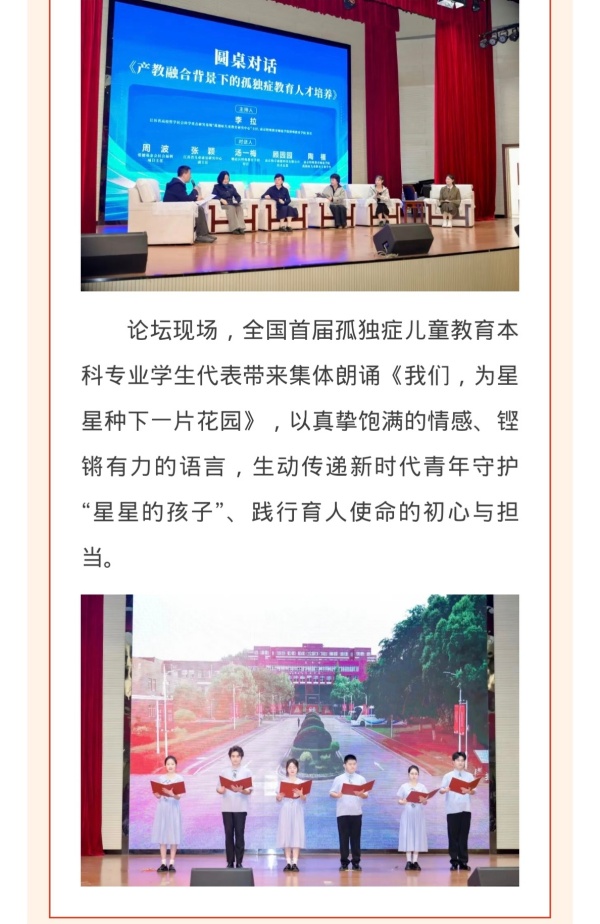View the student recitation stage photo
This screenshot has height=924, width=600.
[300, 740]
